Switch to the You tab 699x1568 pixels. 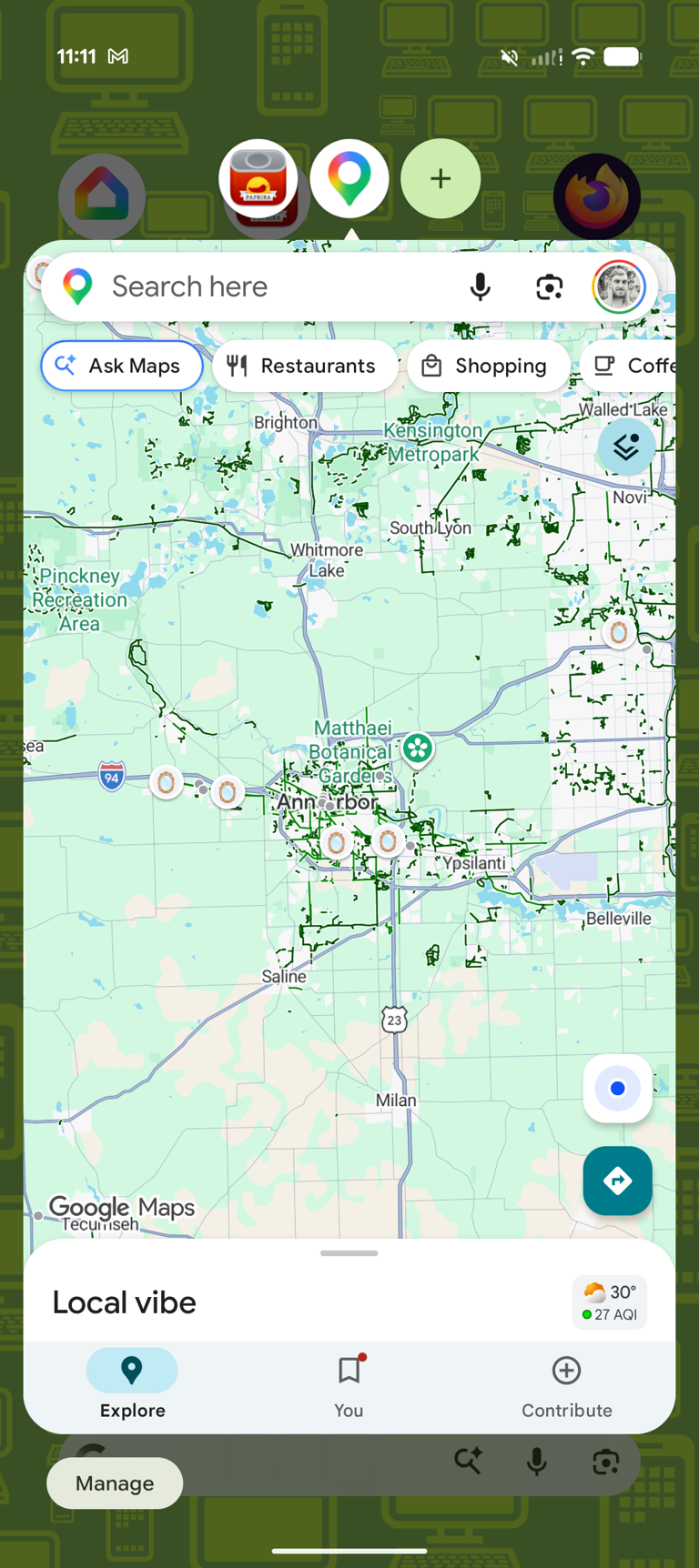click(349, 1387)
